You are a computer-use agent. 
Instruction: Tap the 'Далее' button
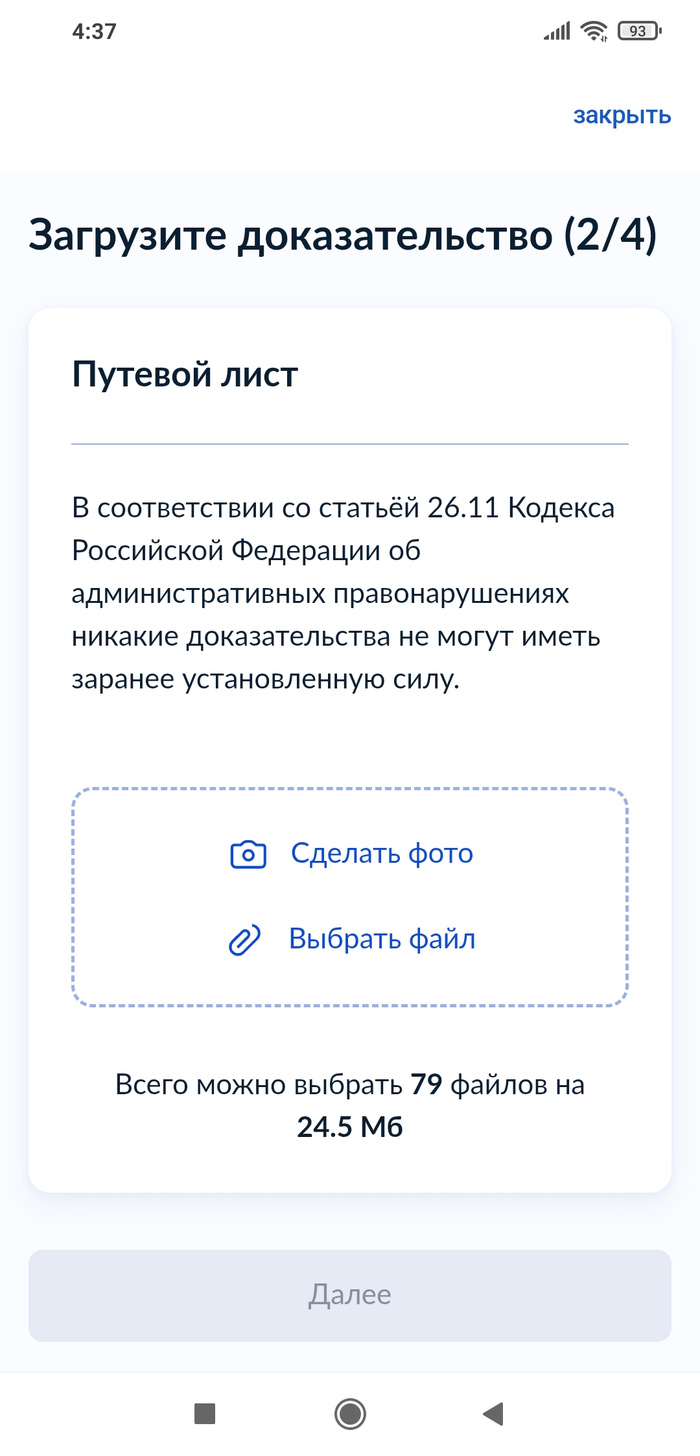(x=349, y=1295)
